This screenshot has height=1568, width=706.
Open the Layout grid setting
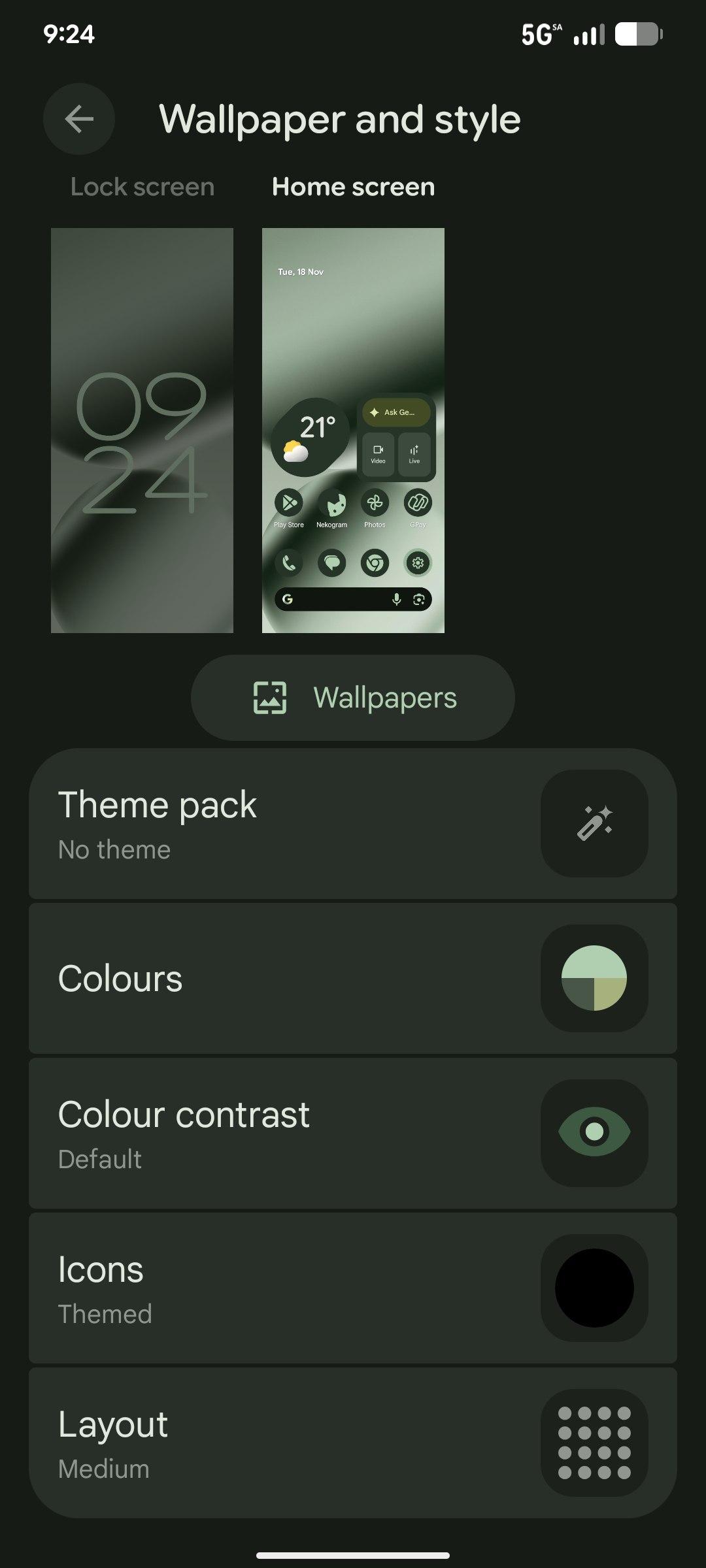[353, 1443]
